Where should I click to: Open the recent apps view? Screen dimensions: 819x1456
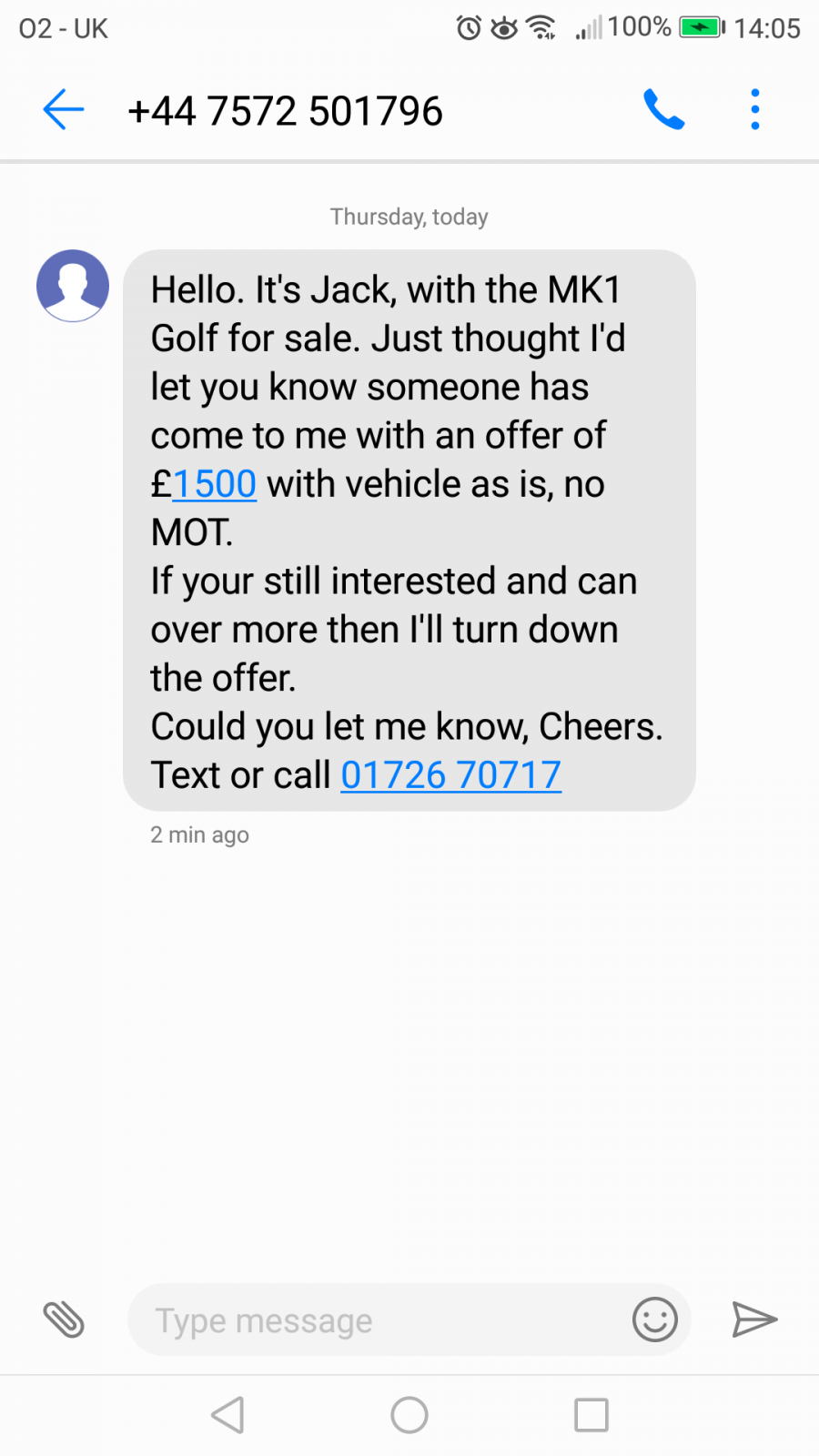tap(591, 1415)
